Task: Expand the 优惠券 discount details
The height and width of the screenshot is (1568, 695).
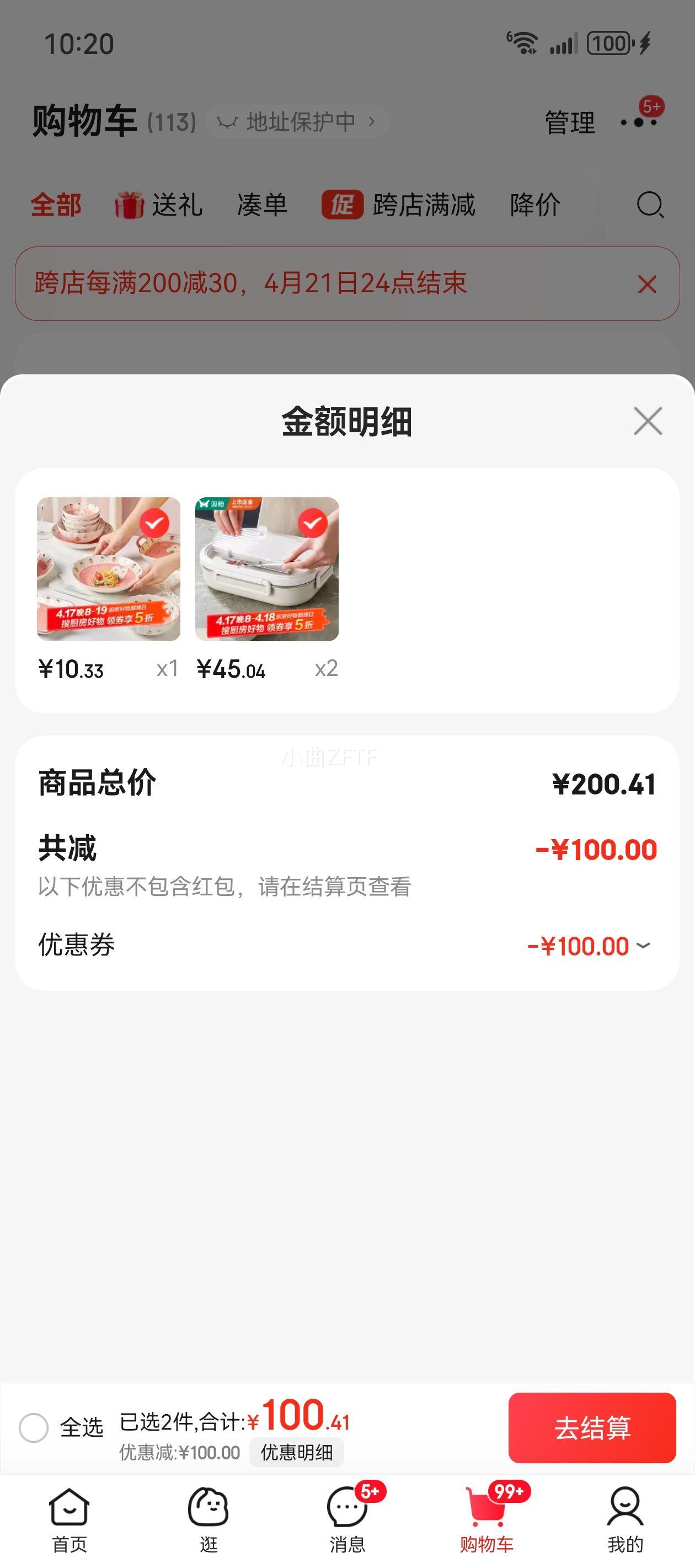Action: click(643, 946)
